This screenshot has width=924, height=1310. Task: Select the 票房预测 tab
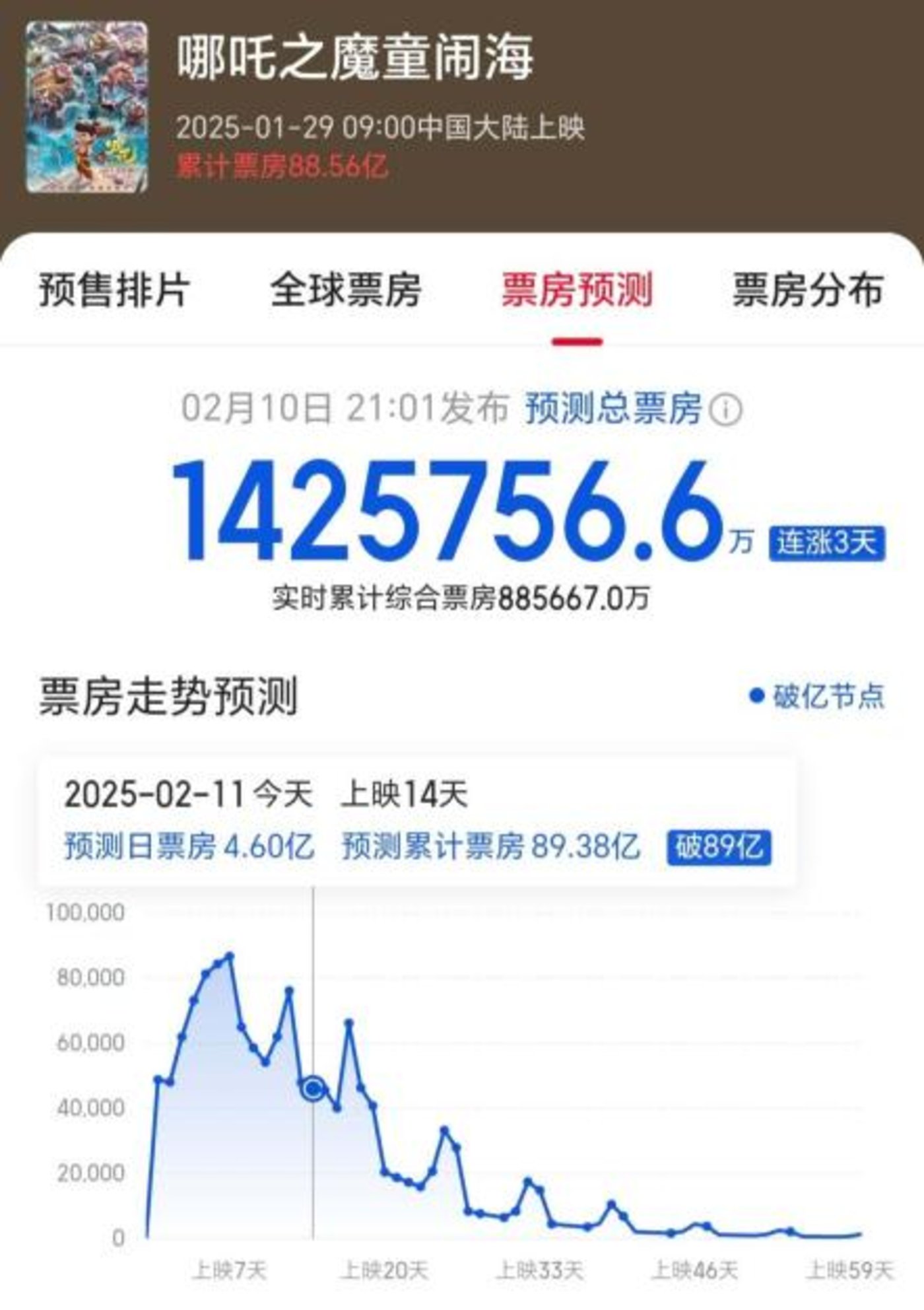577,291
